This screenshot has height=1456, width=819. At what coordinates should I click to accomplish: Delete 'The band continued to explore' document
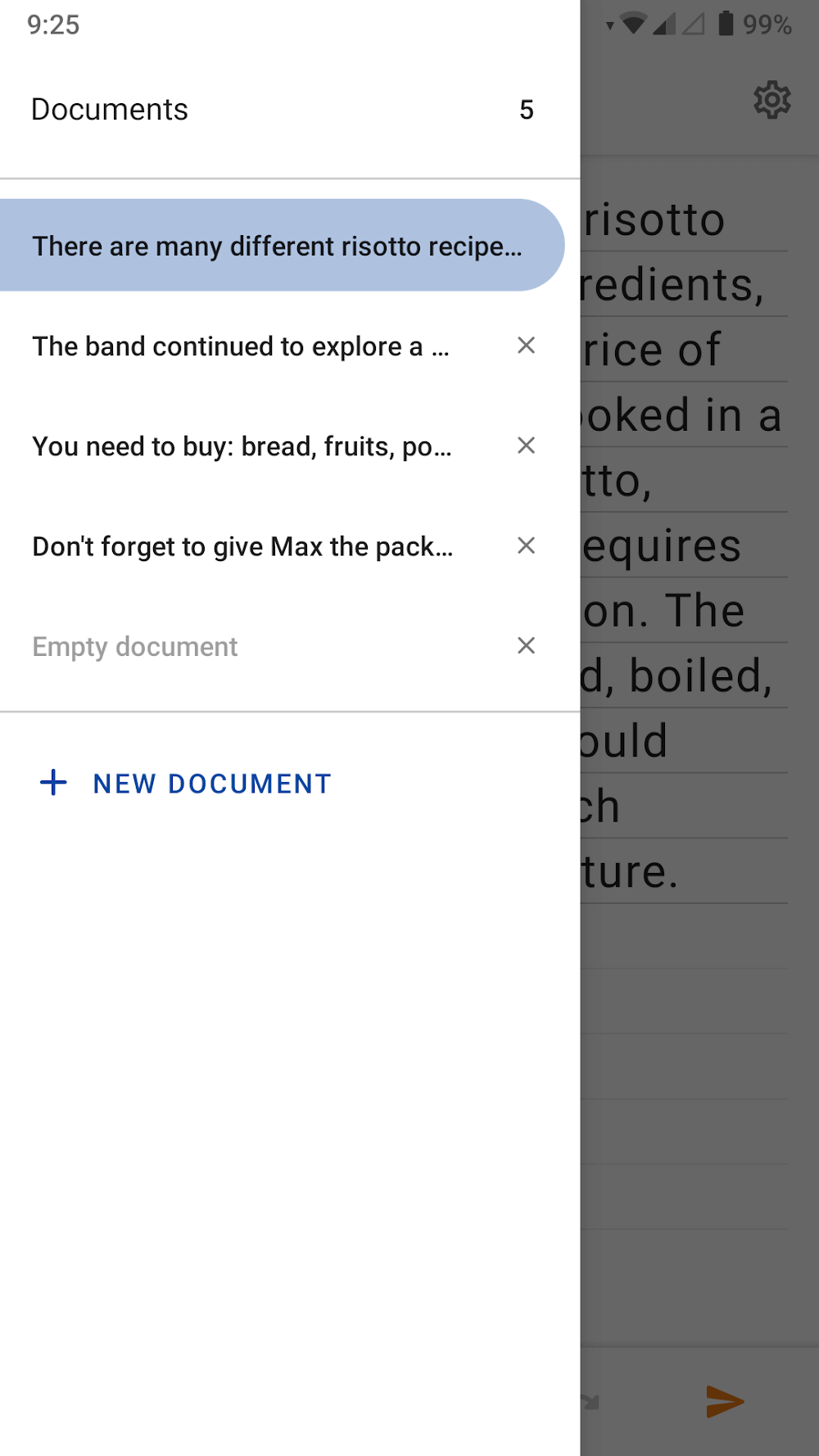[526, 346]
